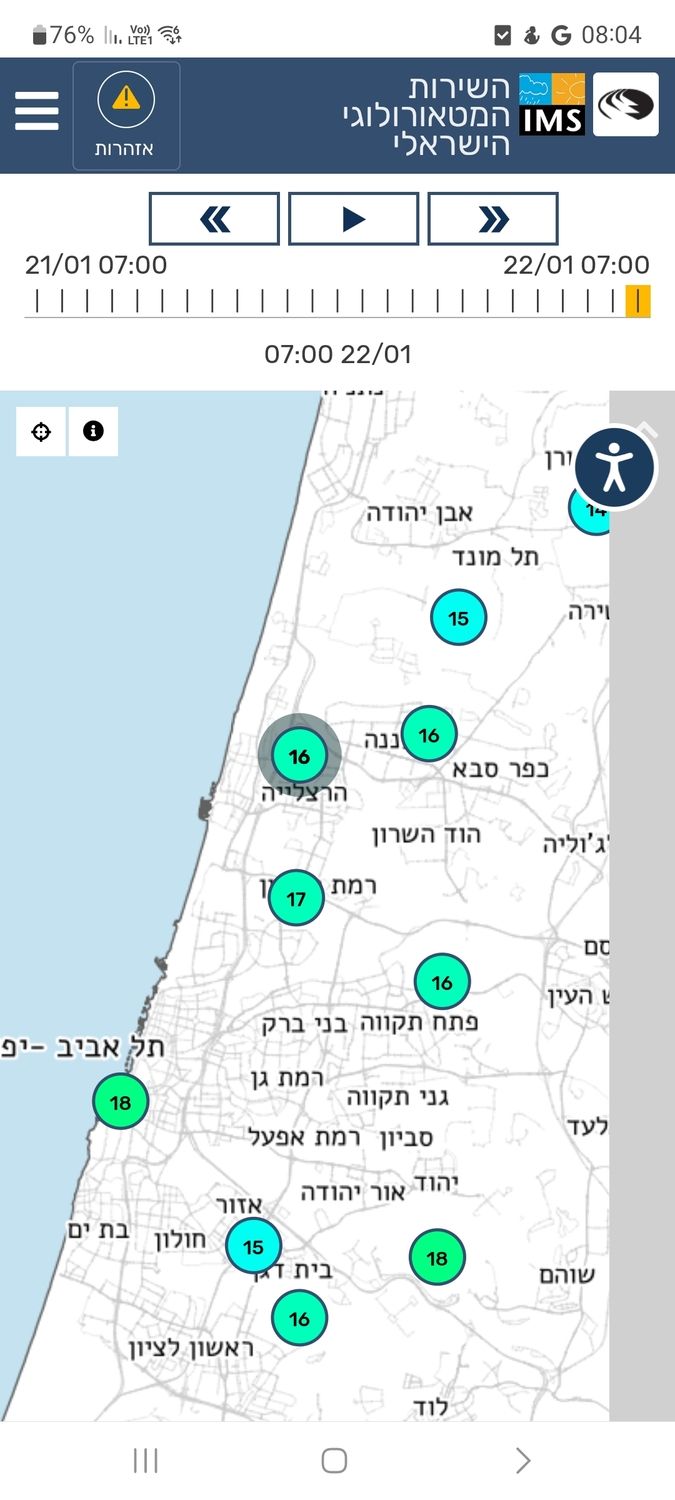This screenshot has width=675, height=1500.
Task: Select the 16° marker near Ra'anana
Action: [429, 735]
